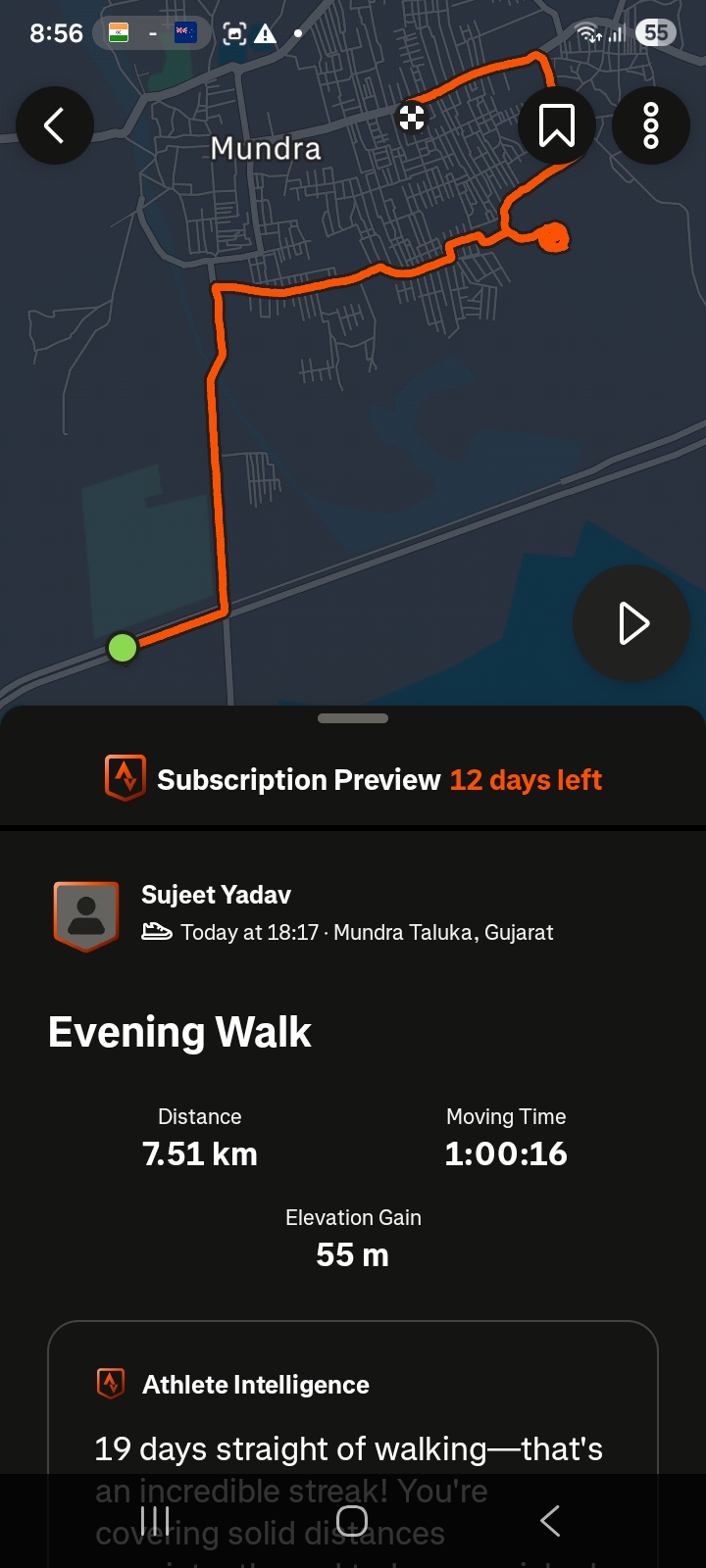Open Sujeet Yadav's profile picture

[x=86, y=914]
